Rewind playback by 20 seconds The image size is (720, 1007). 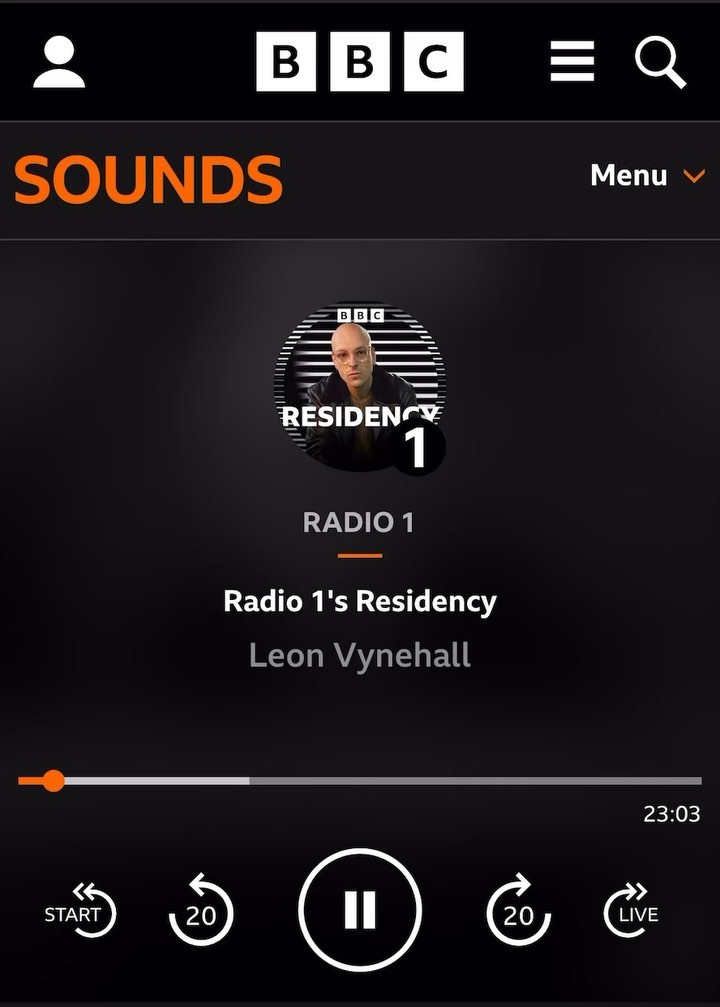(x=201, y=910)
